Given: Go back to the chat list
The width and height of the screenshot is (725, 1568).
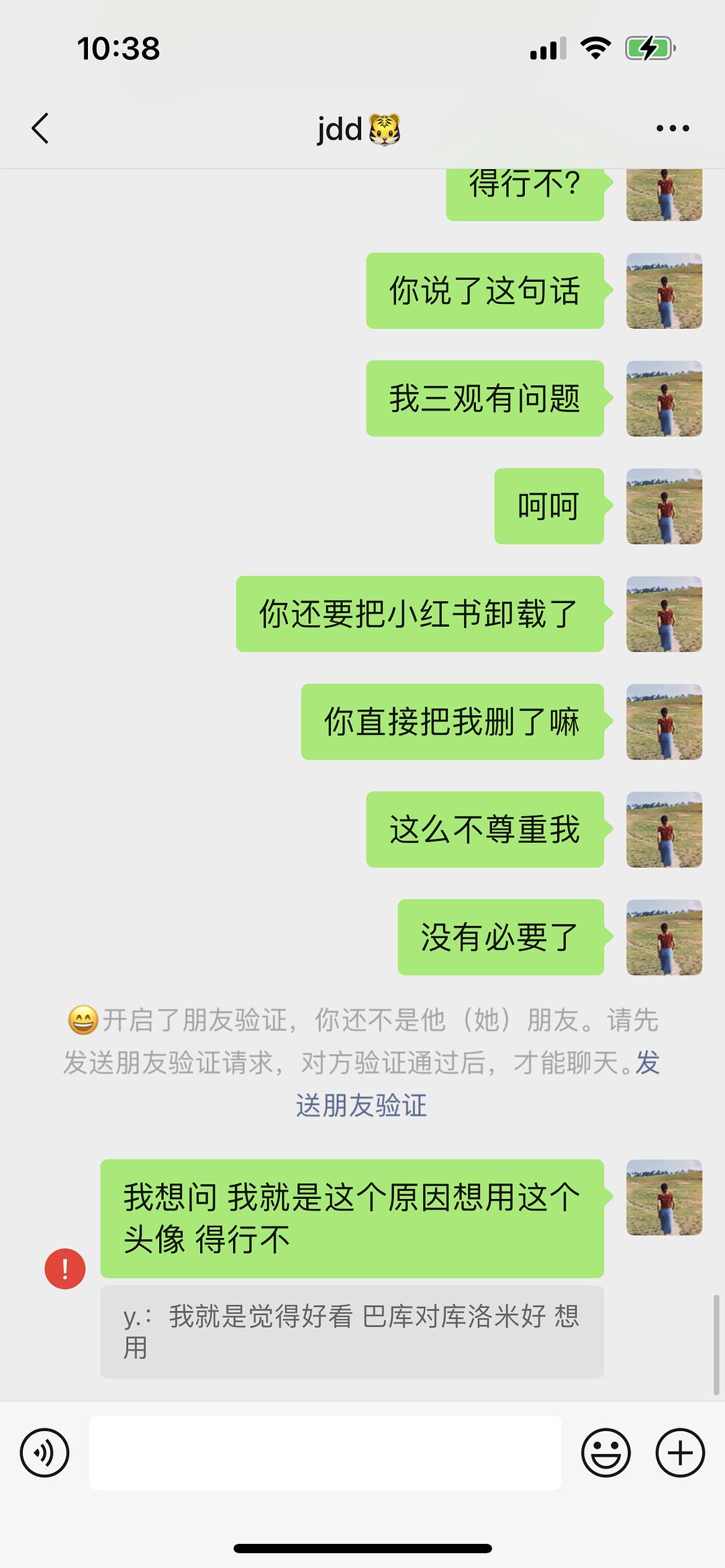Looking at the screenshot, I should (40, 128).
